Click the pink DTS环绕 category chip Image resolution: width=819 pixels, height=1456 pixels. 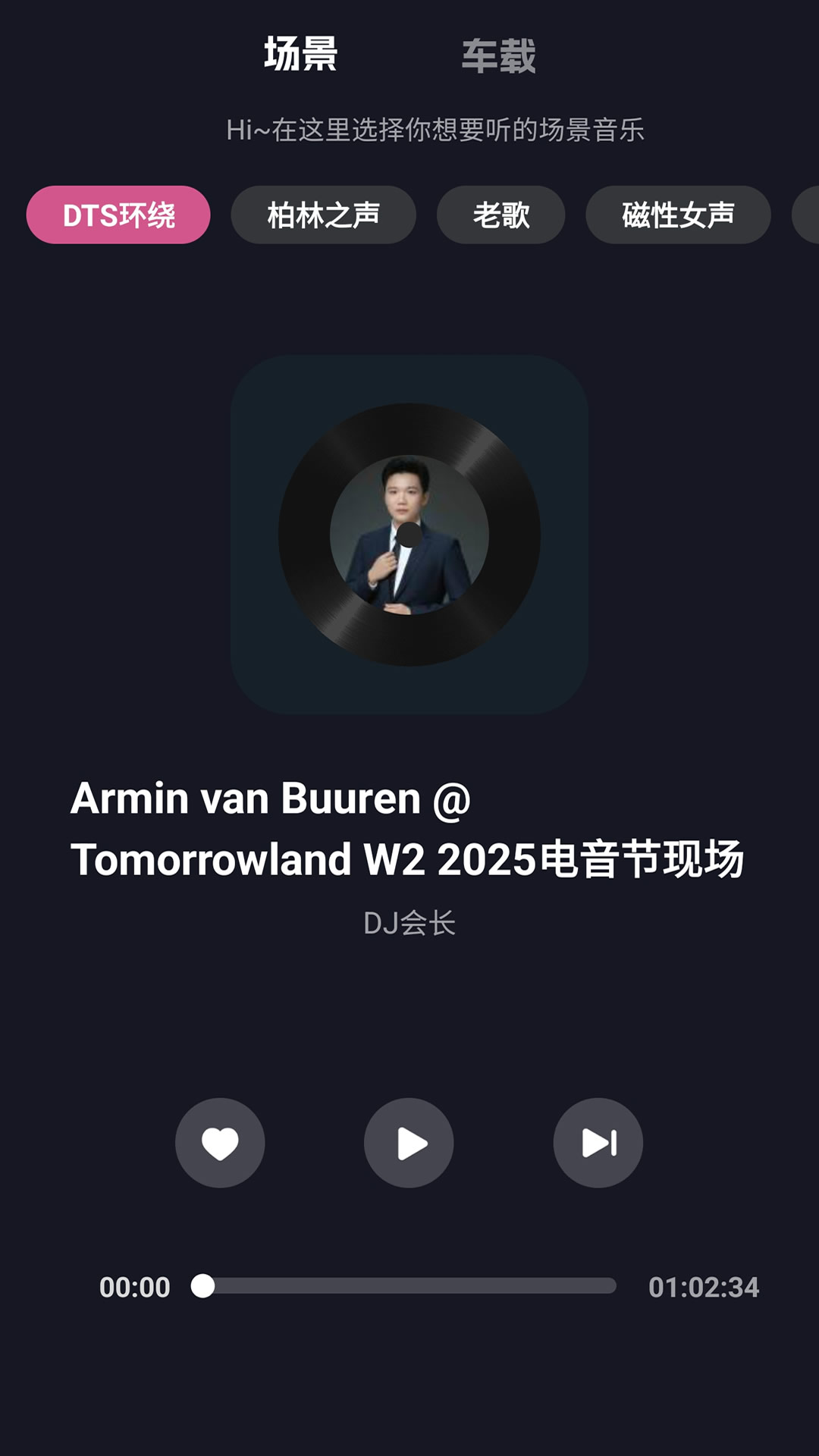coord(119,215)
